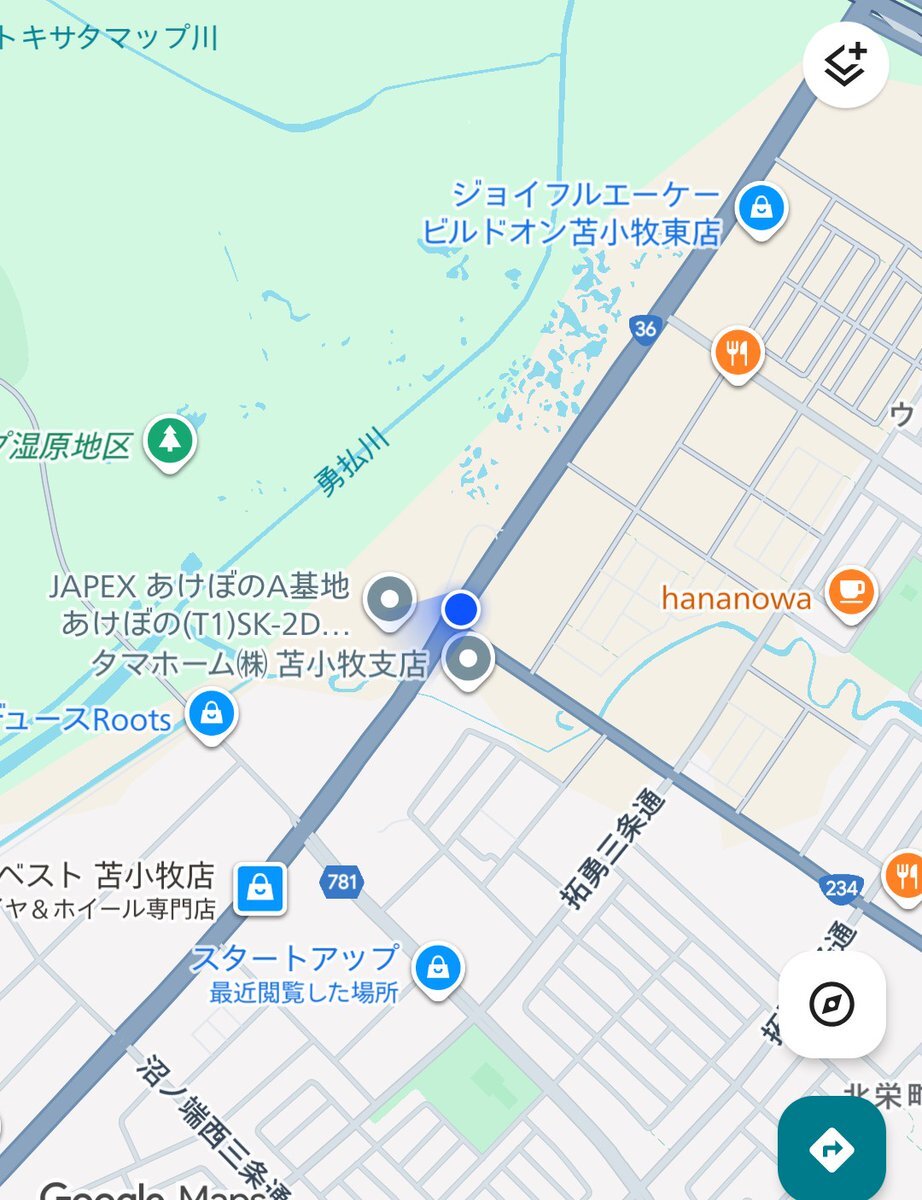This screenshot has width=922, height=1200.
Task: Open the map layers button
Action: point(845,64)
